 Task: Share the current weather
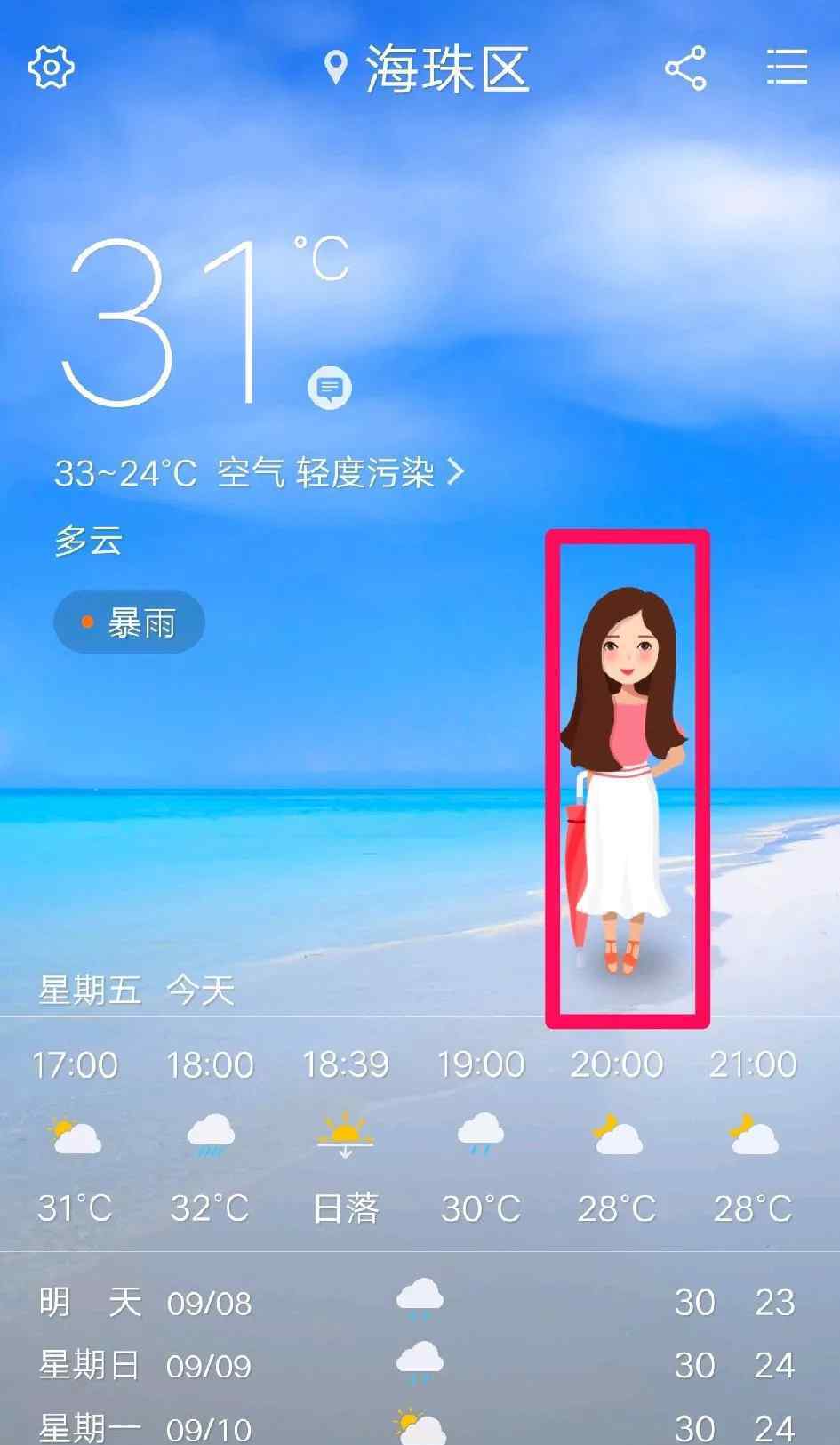pyautogui.click(x=685, y=68)
